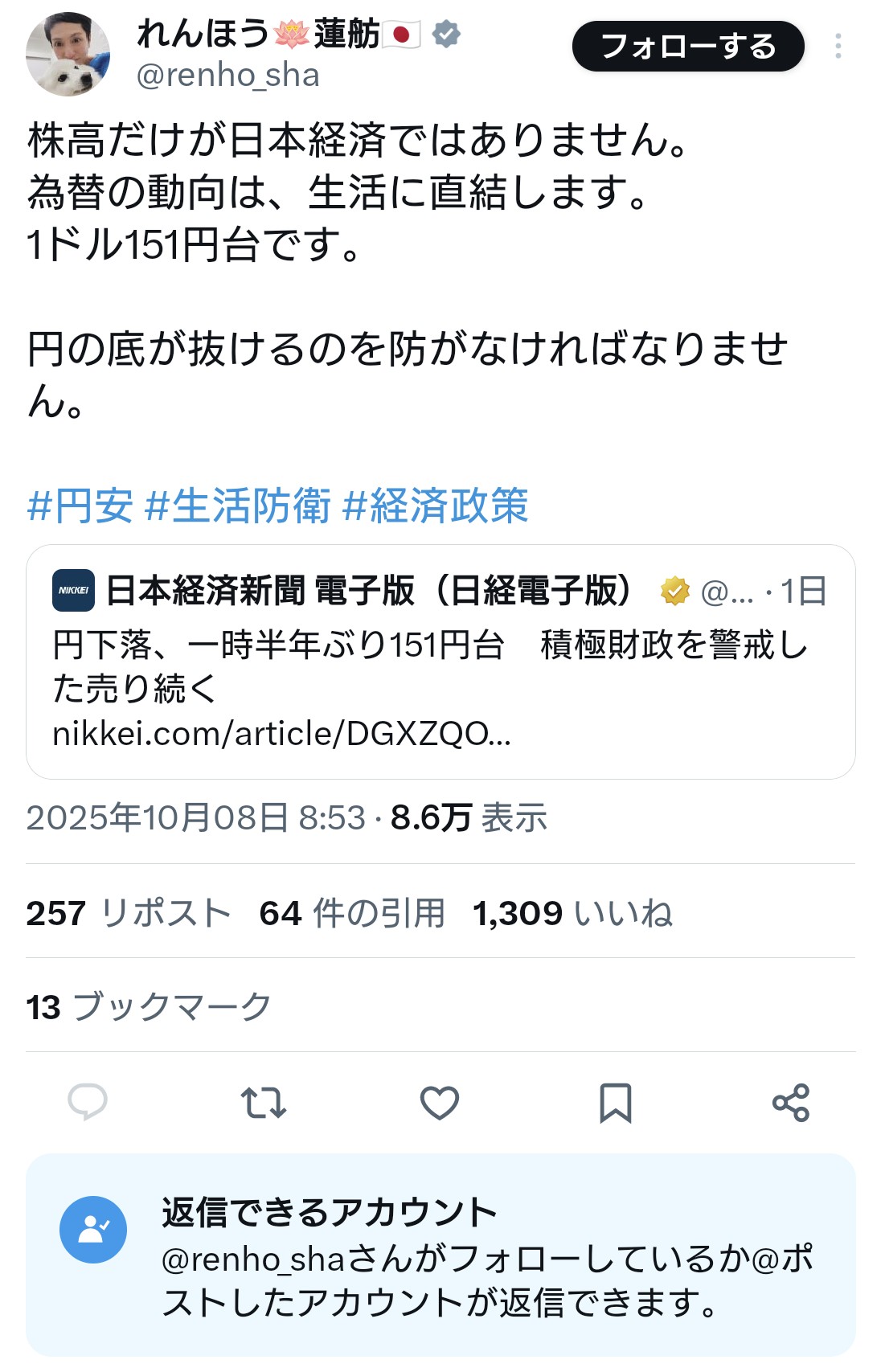
Task: Share this post
Action: tap(791, 1102)
